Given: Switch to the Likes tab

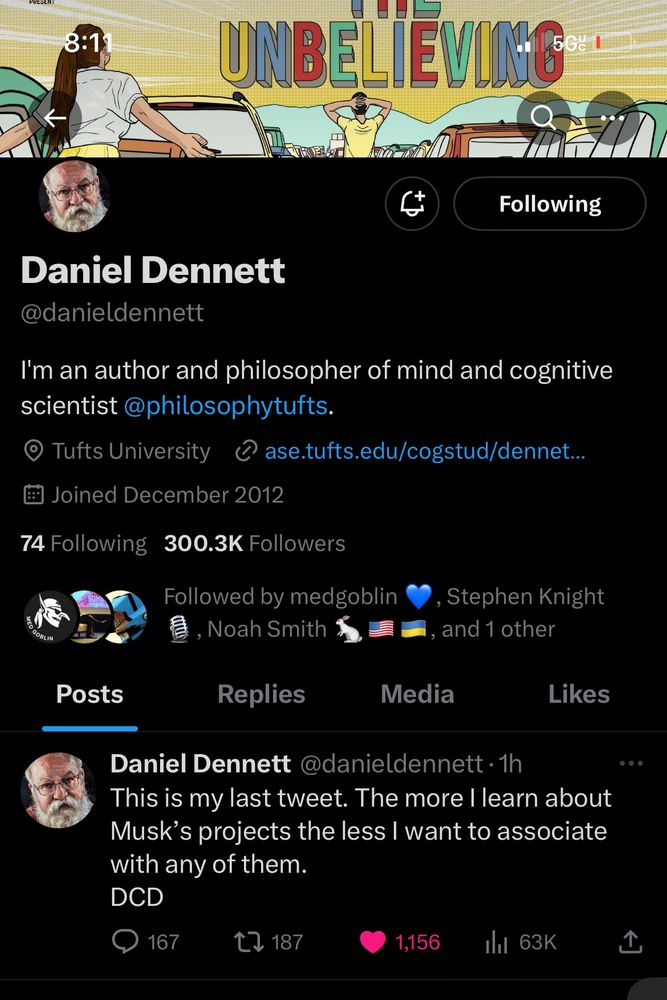Looking at the screenshot, I should tap(578, 694).
